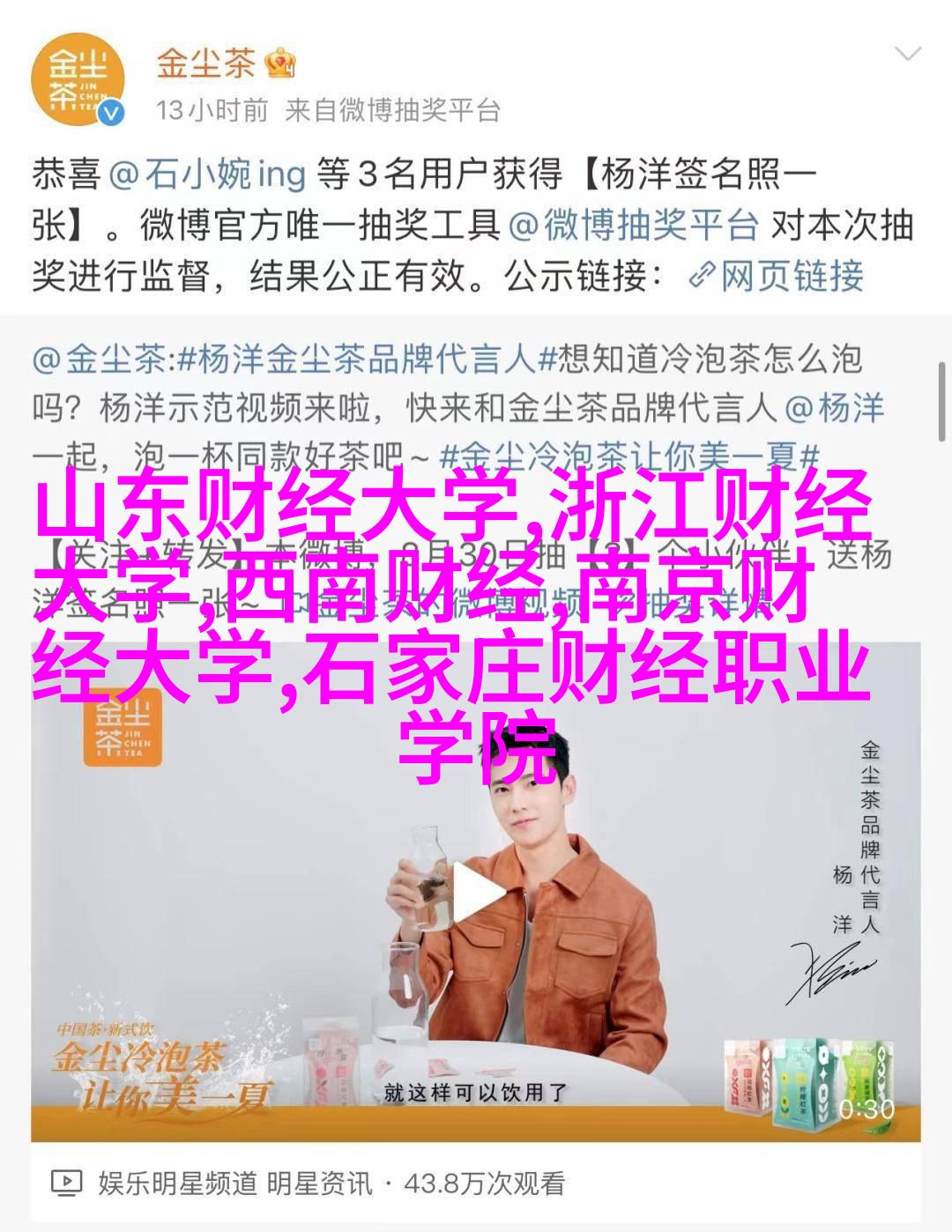Image resolution: width=952 pixels, height=1232 pixels.
Task: Open 娱乐明星频道 明星资讯 video channel
Action: pyautogui.click(x=234, y=1182)
